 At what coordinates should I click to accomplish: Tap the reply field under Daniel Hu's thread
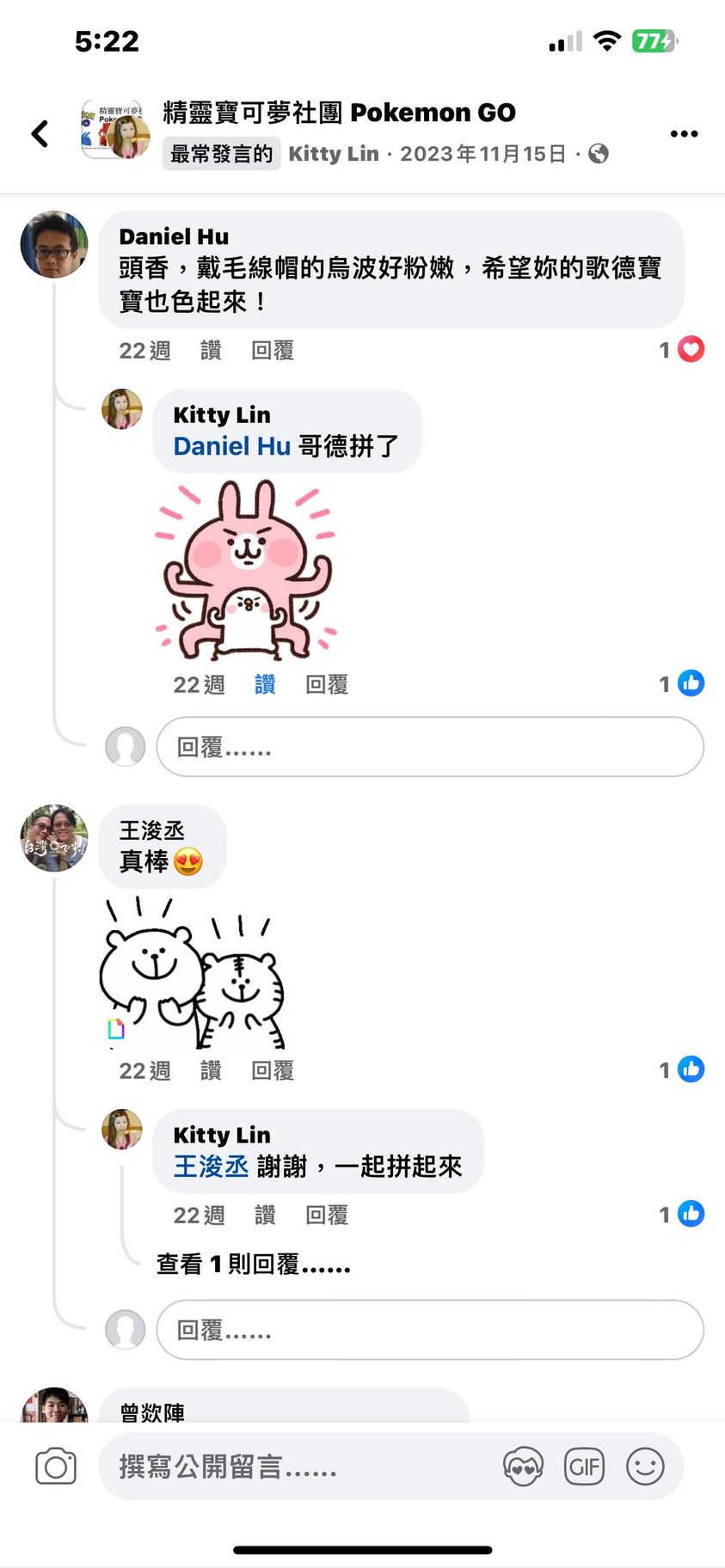coord(429,747)
